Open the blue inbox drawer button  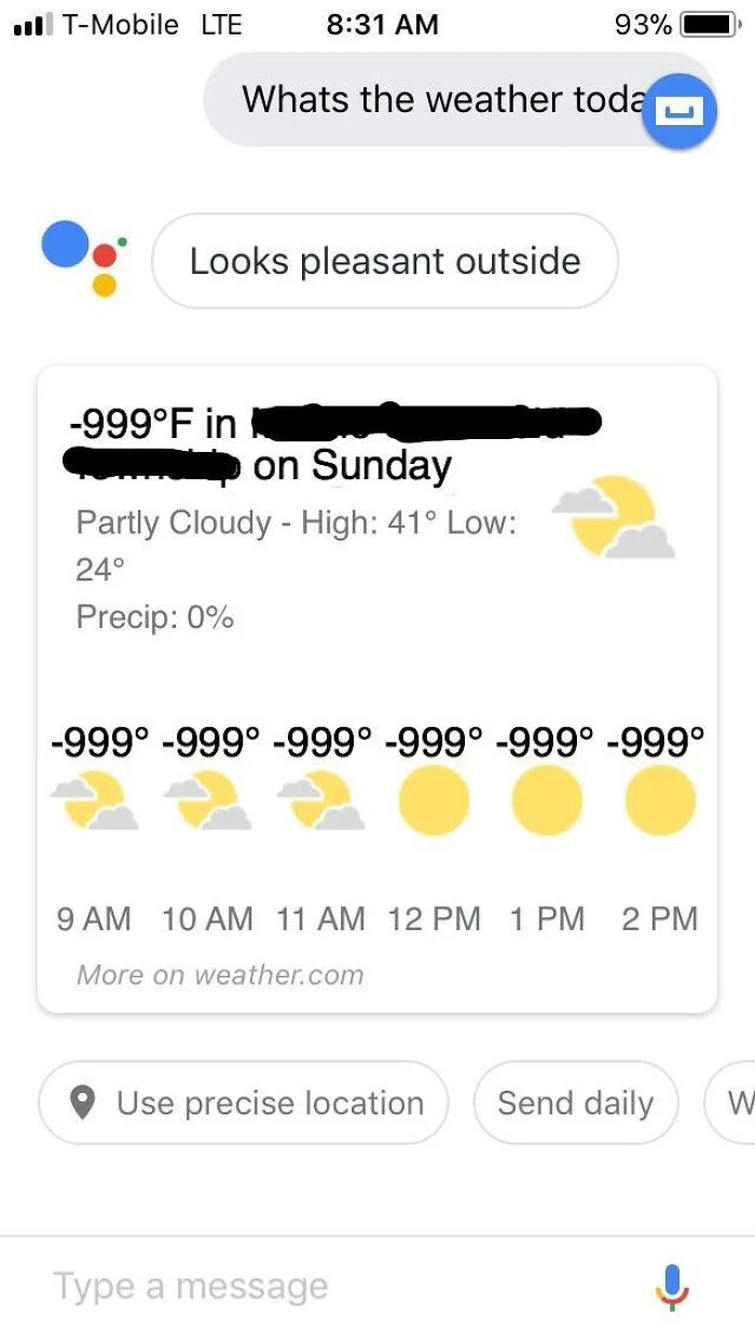[680, 109]
